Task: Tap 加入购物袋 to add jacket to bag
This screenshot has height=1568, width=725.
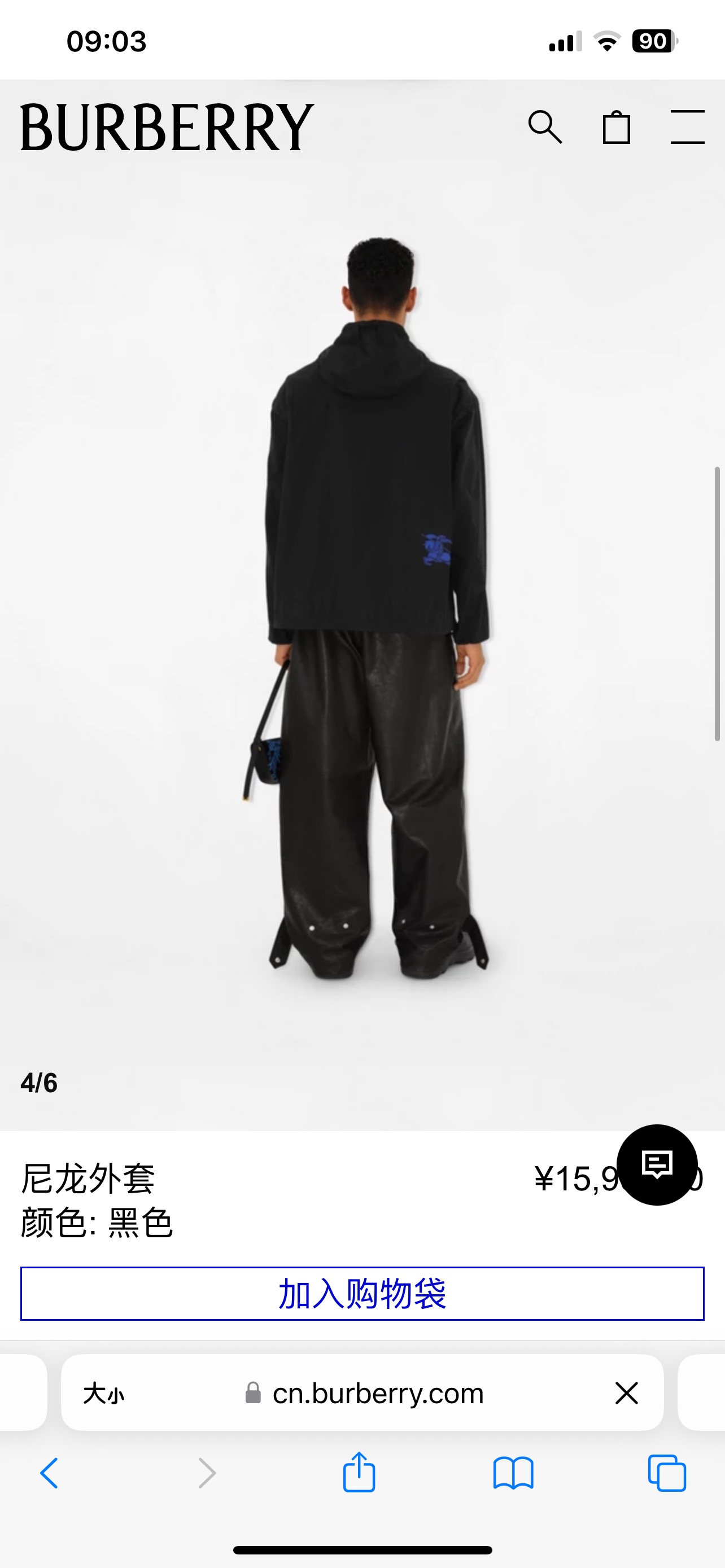Action: (x=362, y=1294)
